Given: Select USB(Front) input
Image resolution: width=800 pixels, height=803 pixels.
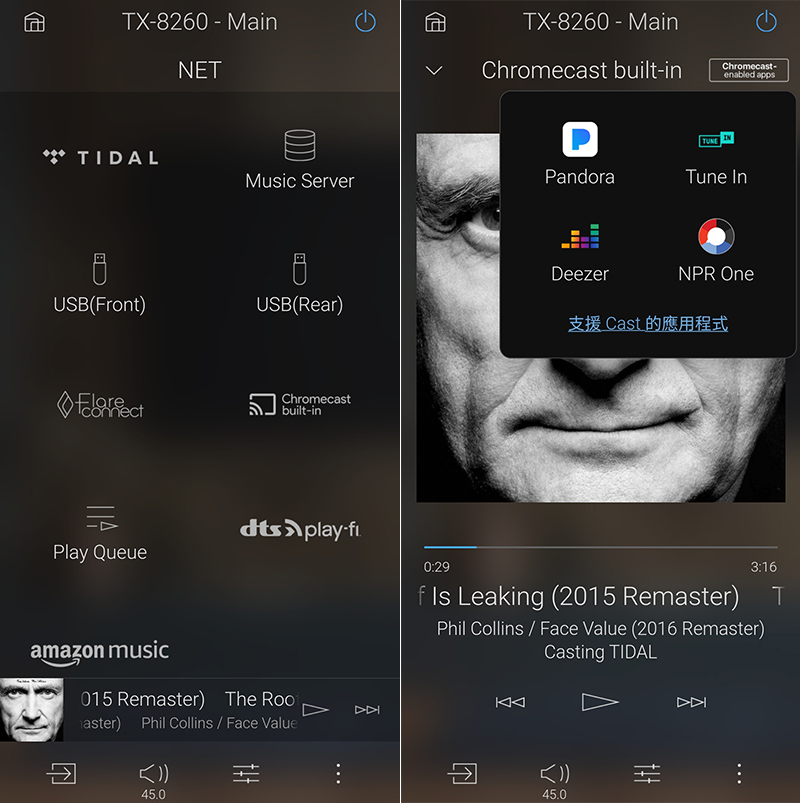Looking at the screenshot, I should point(99,284).
